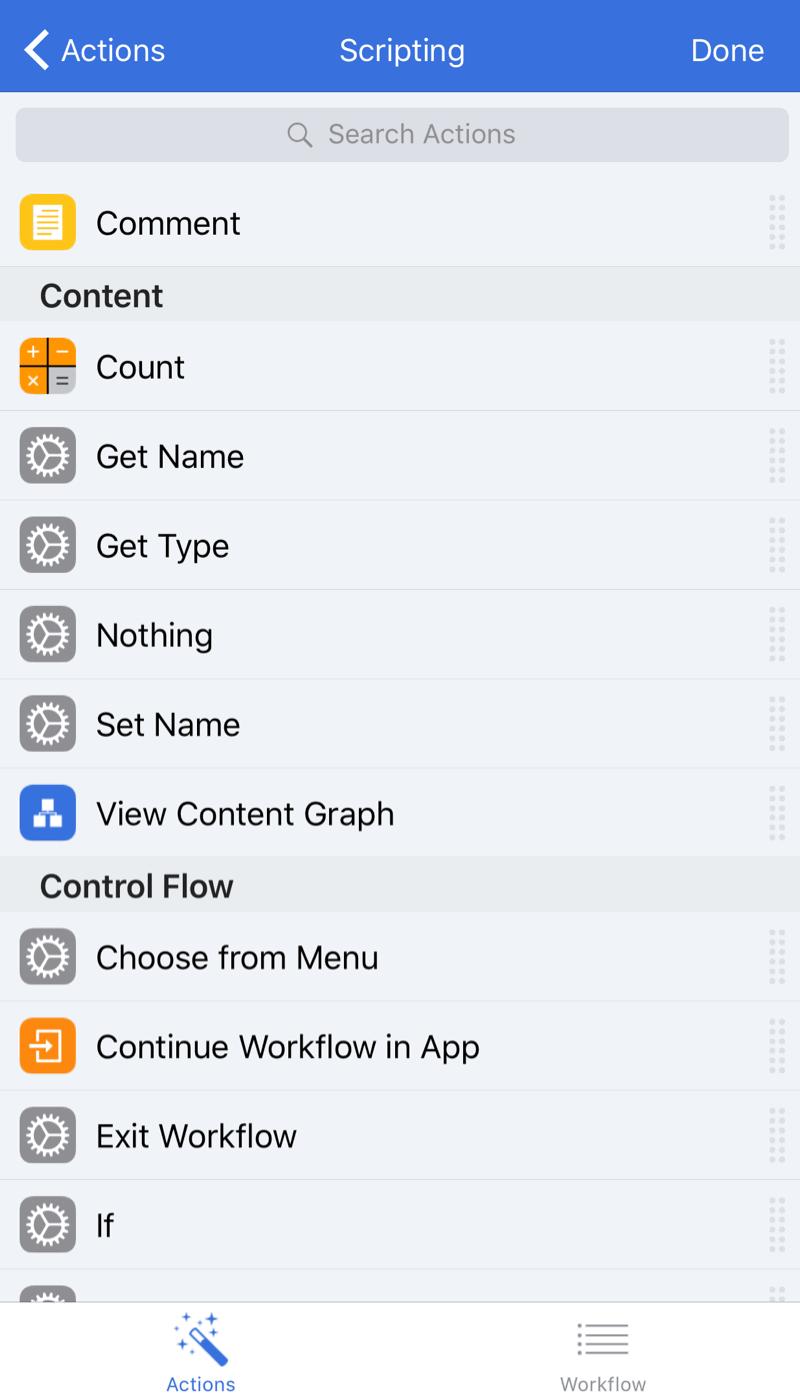Switch to the Actions tab

point(199,1350)
